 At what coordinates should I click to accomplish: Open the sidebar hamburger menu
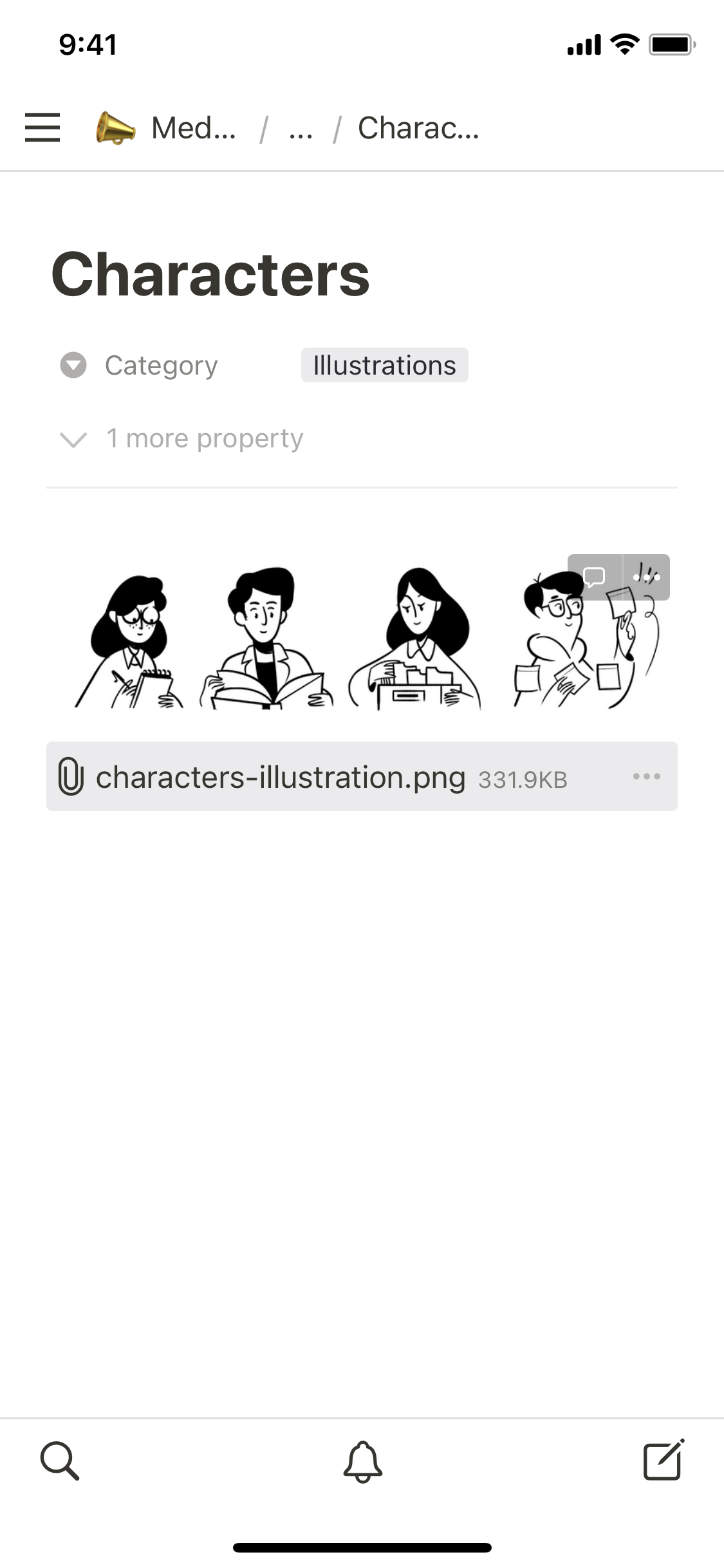tap(42, 127)
